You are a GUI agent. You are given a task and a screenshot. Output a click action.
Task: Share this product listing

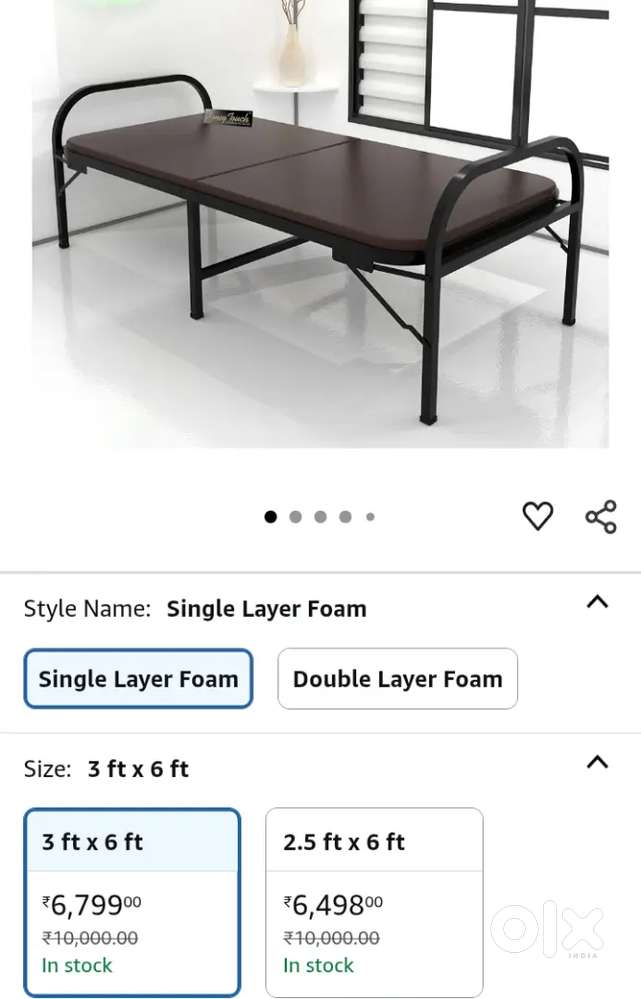pyautogui.click(x=601, y=516)
